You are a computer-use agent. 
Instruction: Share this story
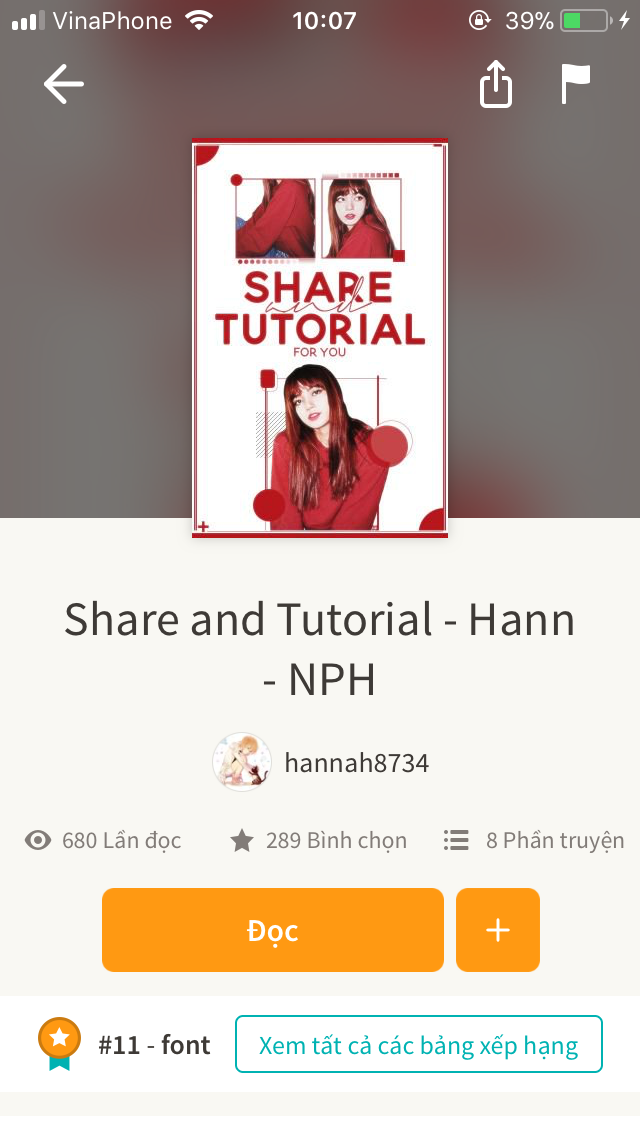click(496, 84)
